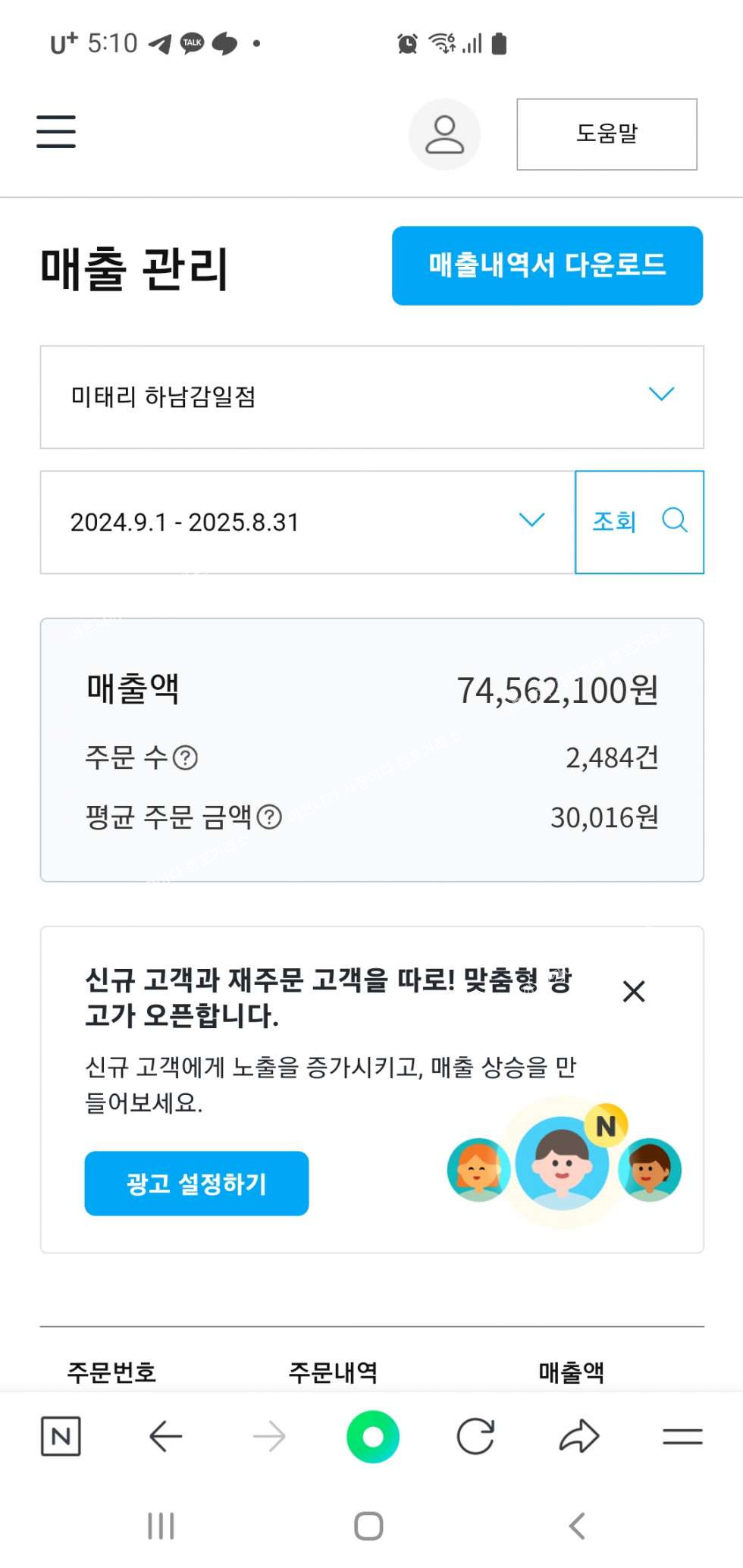Viewport: 743px width, 1568px height.
Task: Open the Naver N home button
Action: tap(61, 1436)
